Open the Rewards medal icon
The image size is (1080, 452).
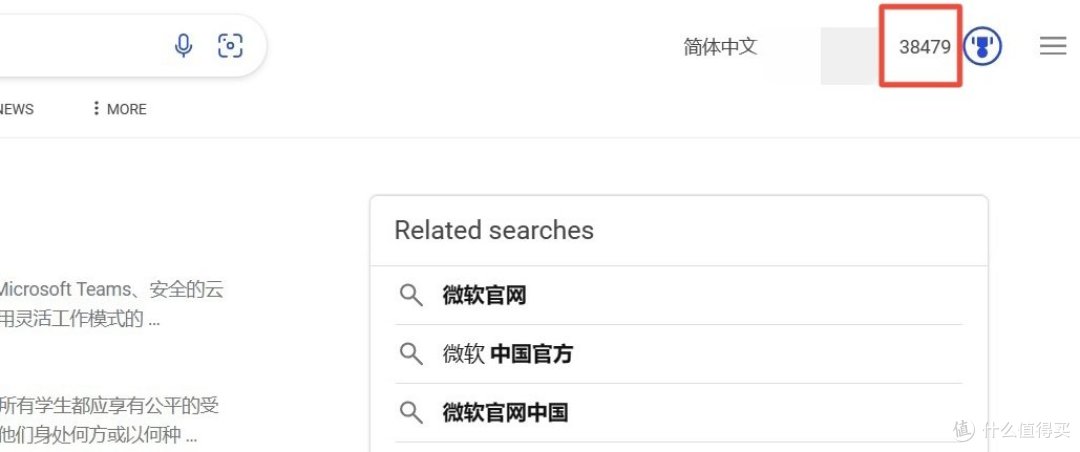983,46
